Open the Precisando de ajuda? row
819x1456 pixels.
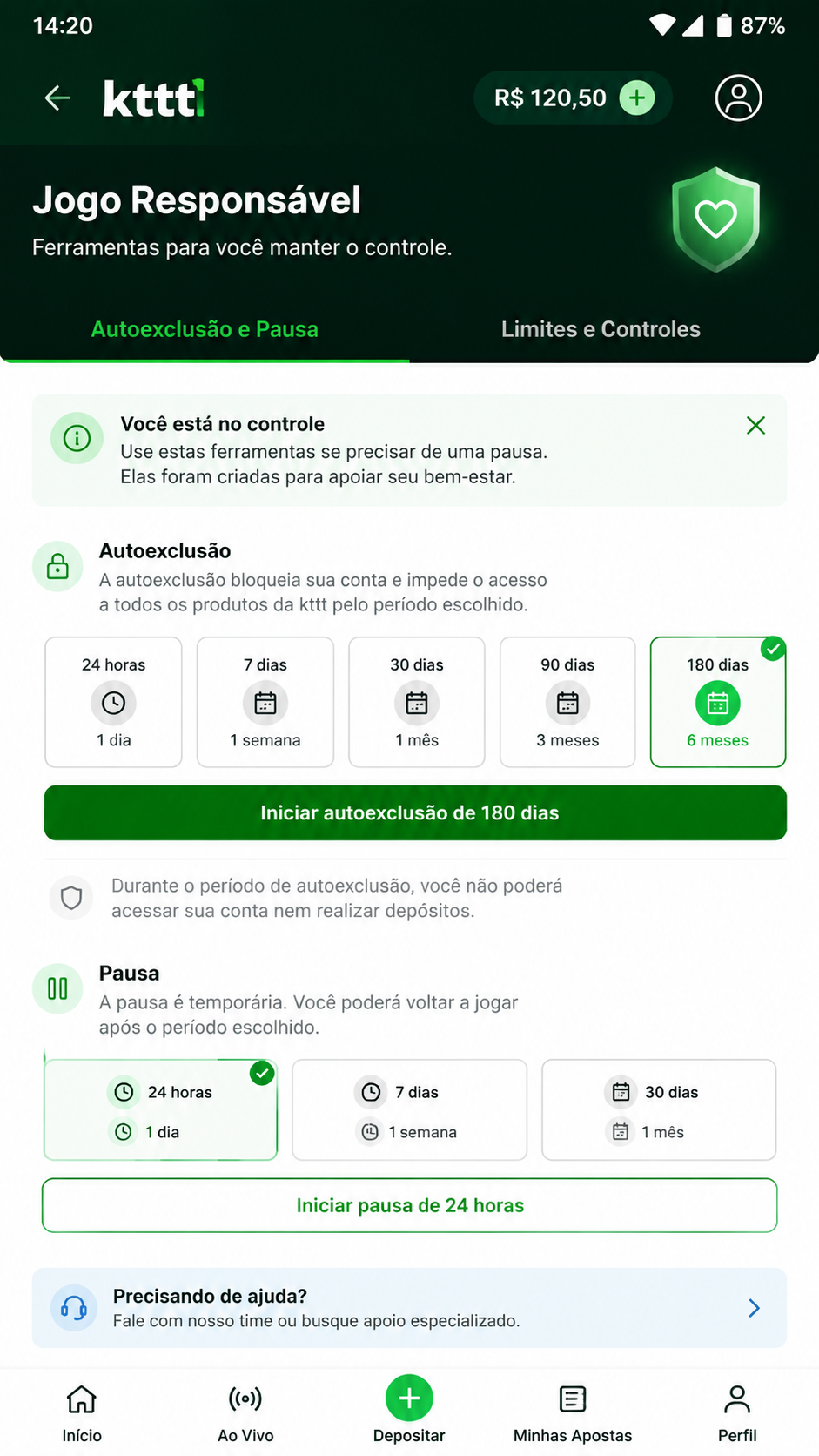click(x=409, y=1308)
